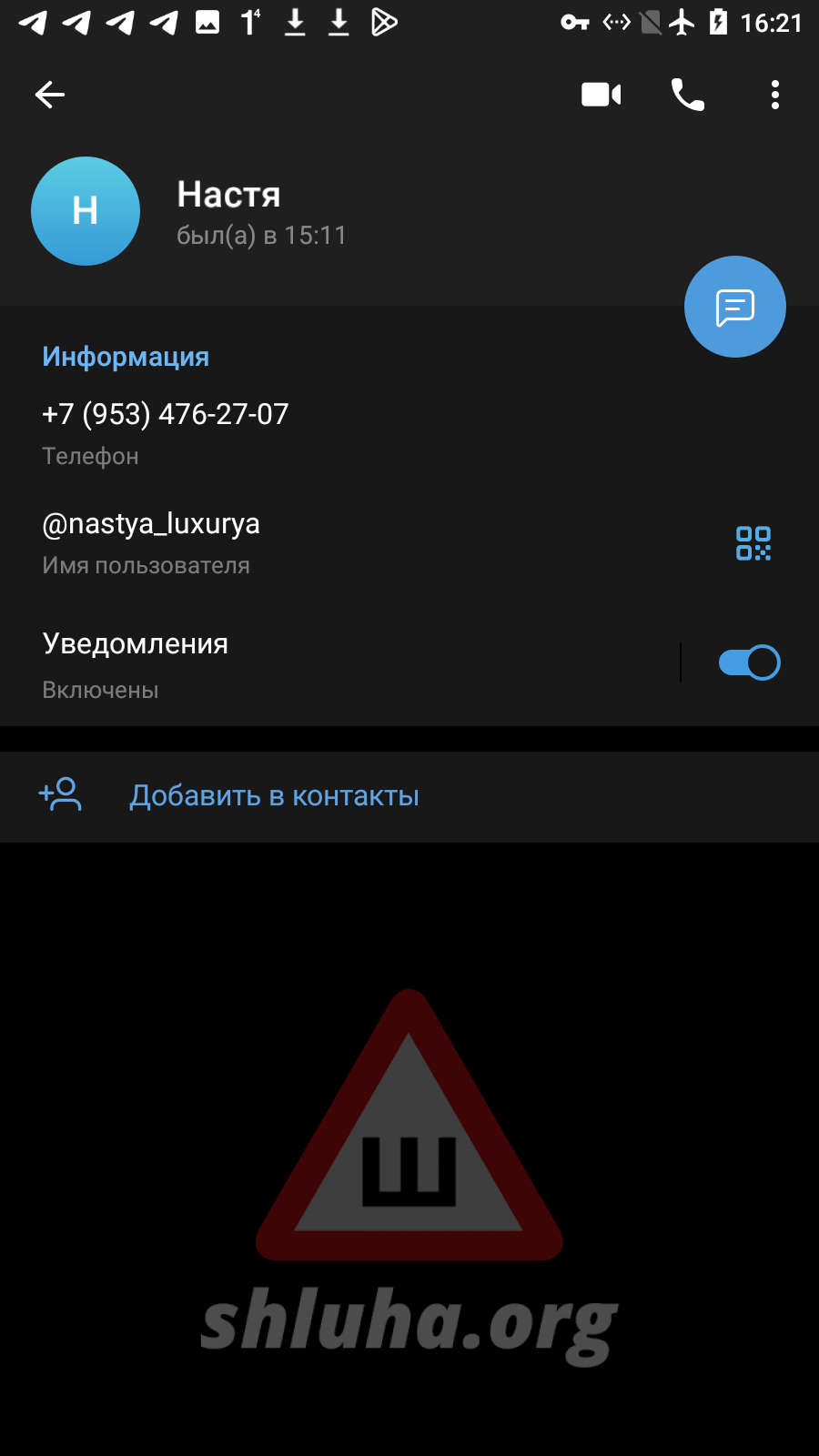The height and width of the screenshot is (1456, 819).
Task: Open Настя's profile avatar
Action: point(86,211)
